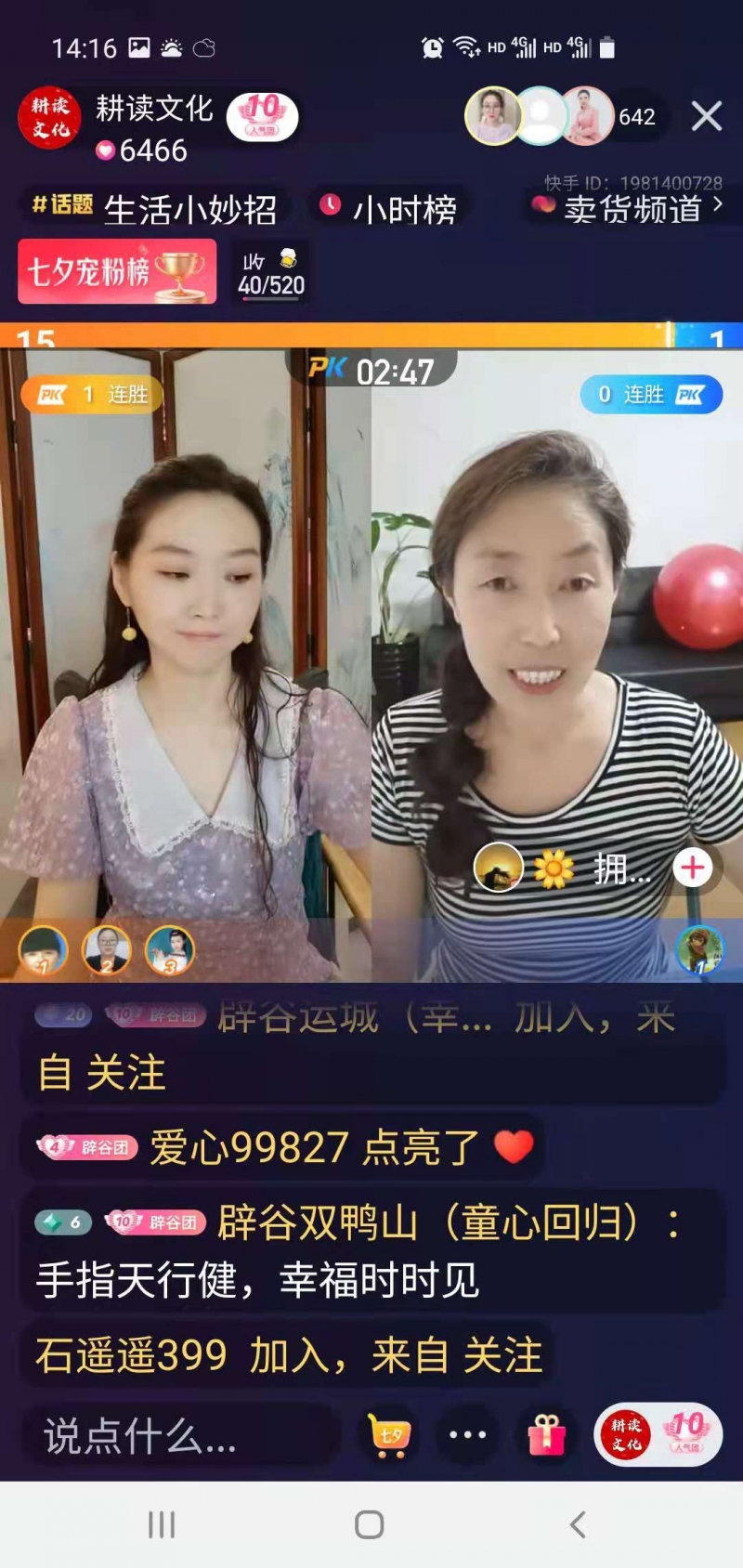Open the 1 连胜 PK streak badge
This screenshot has width=743, height=1568.
pyautogui.click(x=93, y=395)
